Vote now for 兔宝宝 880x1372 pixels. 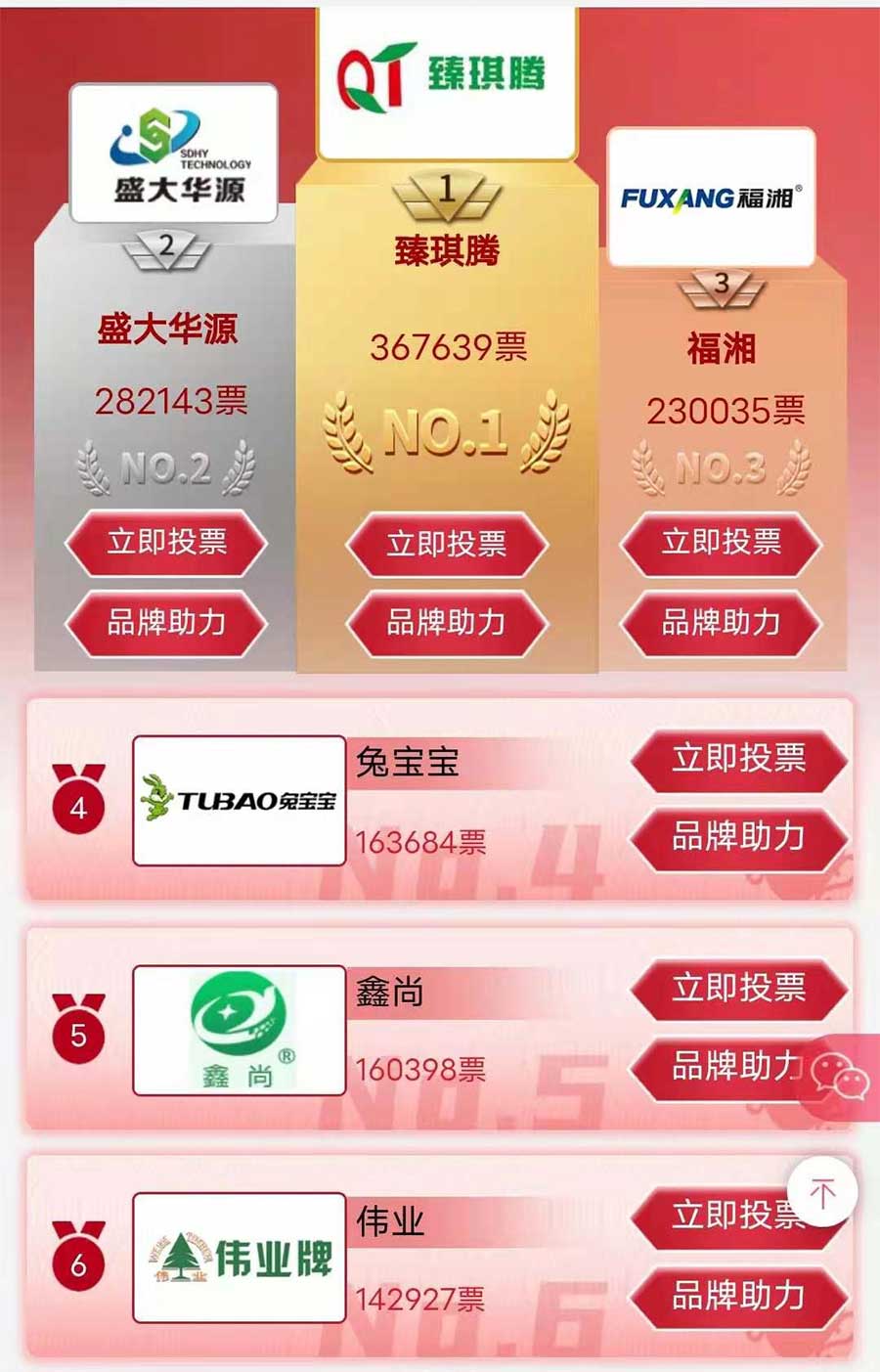coord(737,758)
